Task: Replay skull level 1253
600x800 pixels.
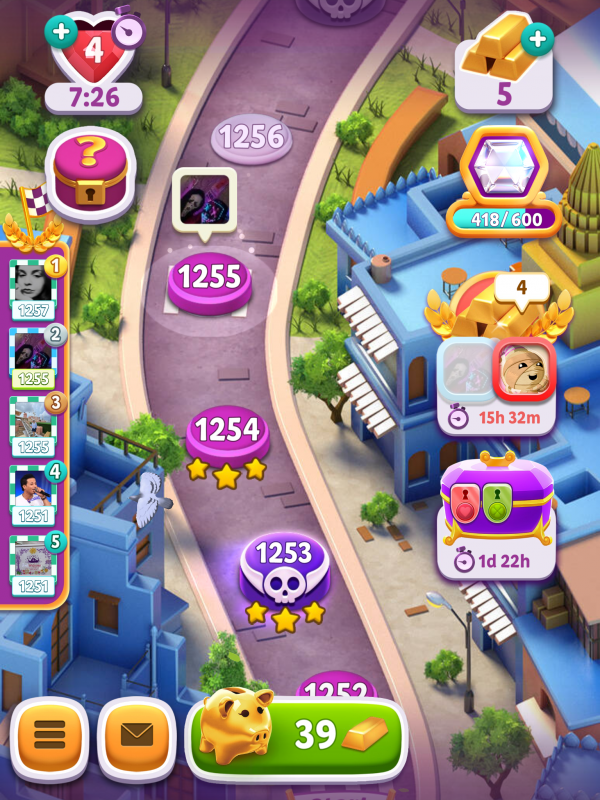Action: coord(285,562)
